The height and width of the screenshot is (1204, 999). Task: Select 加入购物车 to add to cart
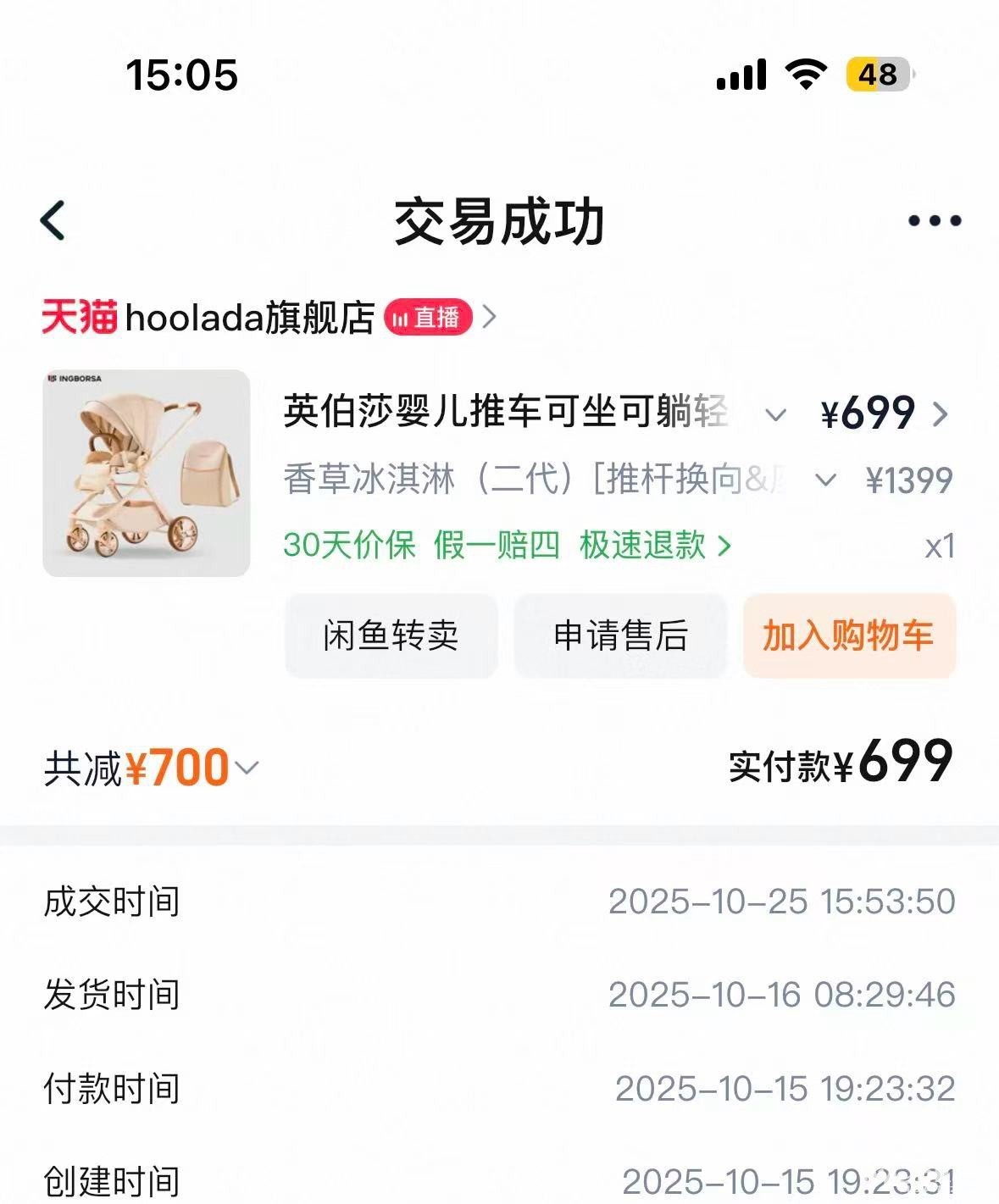(849, 635)
